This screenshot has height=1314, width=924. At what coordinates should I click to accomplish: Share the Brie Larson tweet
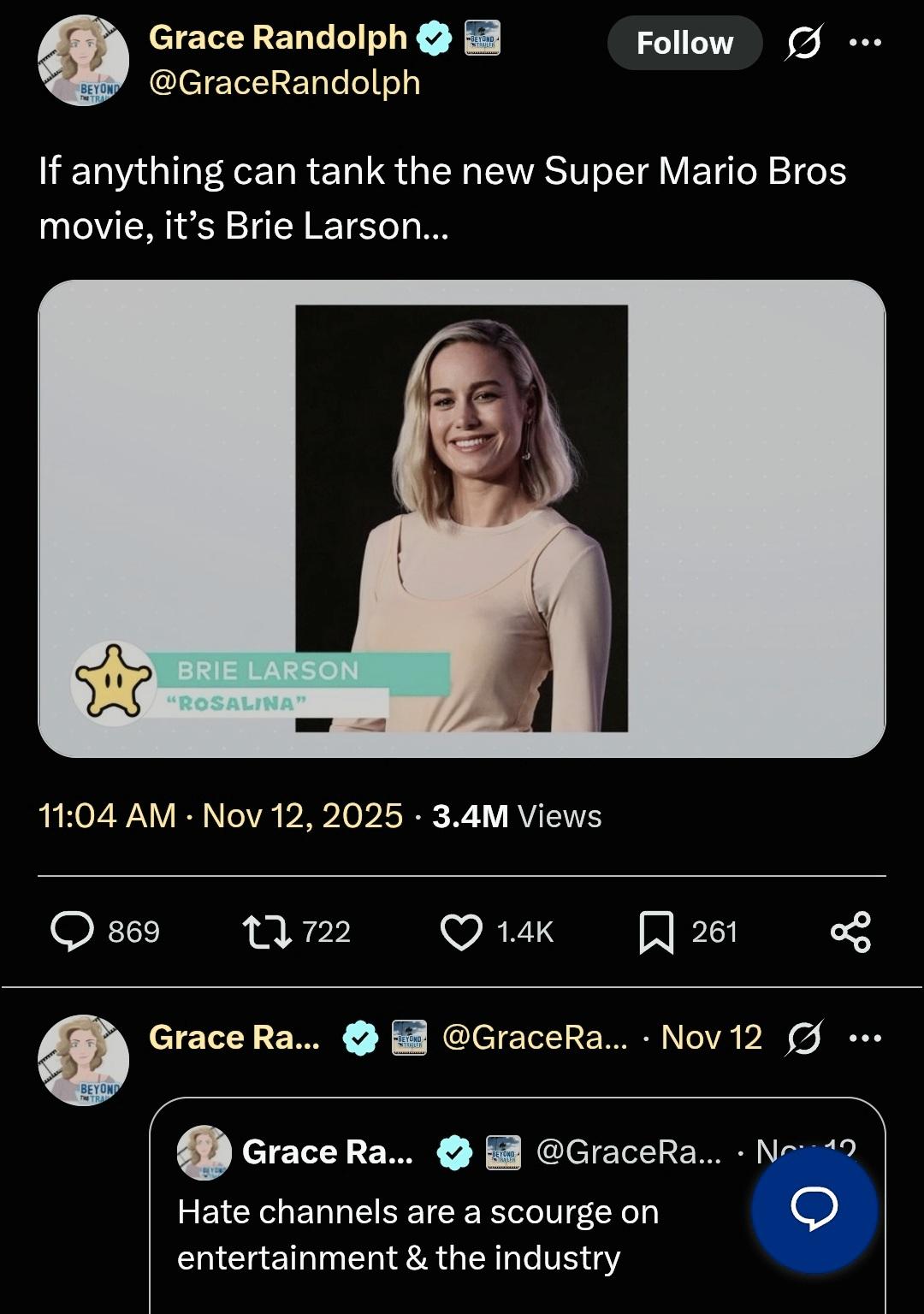(x=850, y=932)
